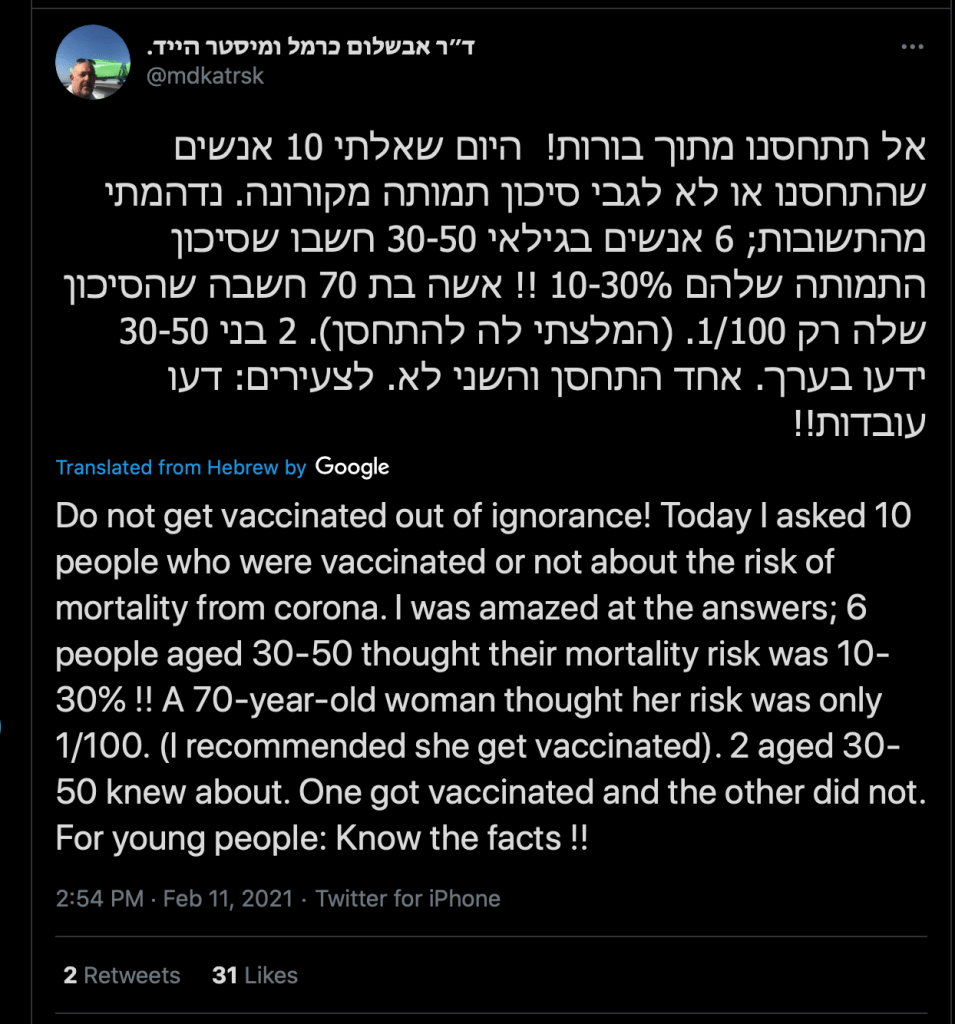Tap the Translated from Hebrew link

(180, 467)
